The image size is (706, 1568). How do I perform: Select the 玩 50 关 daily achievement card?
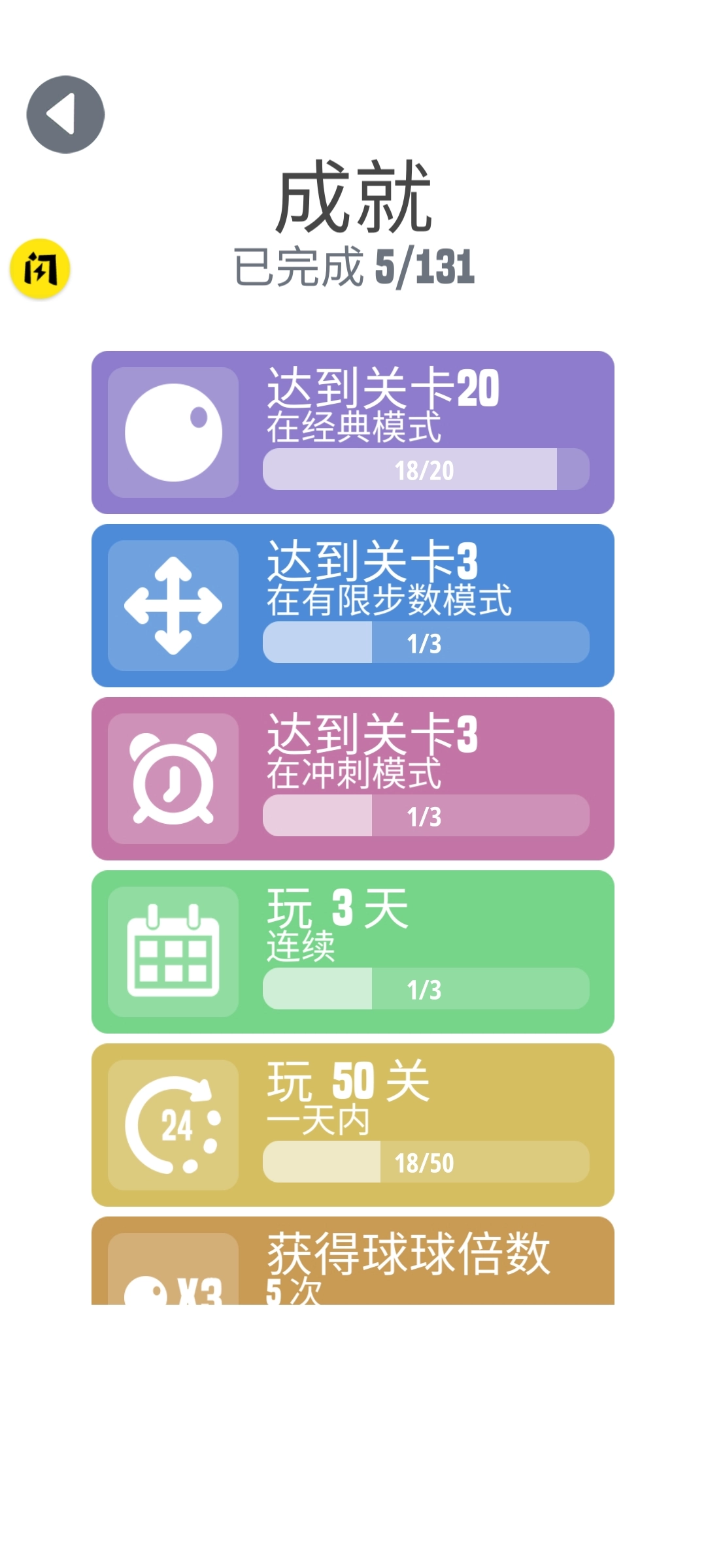(353, 1124)
